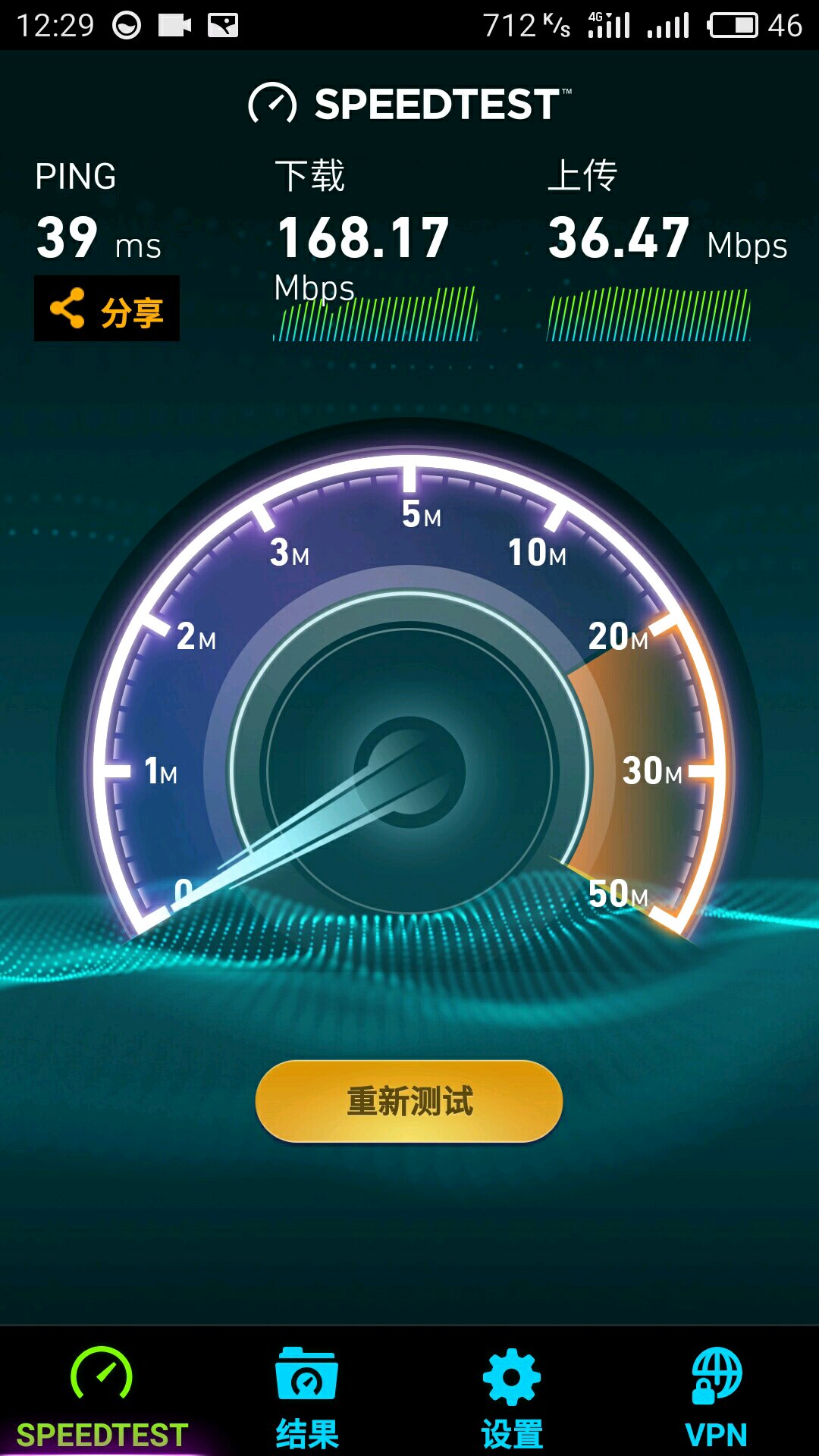The width and height of the screenshot is (819, 1456).
Task: Go to the 设置 settings tab
Action: pos(512,1397)
